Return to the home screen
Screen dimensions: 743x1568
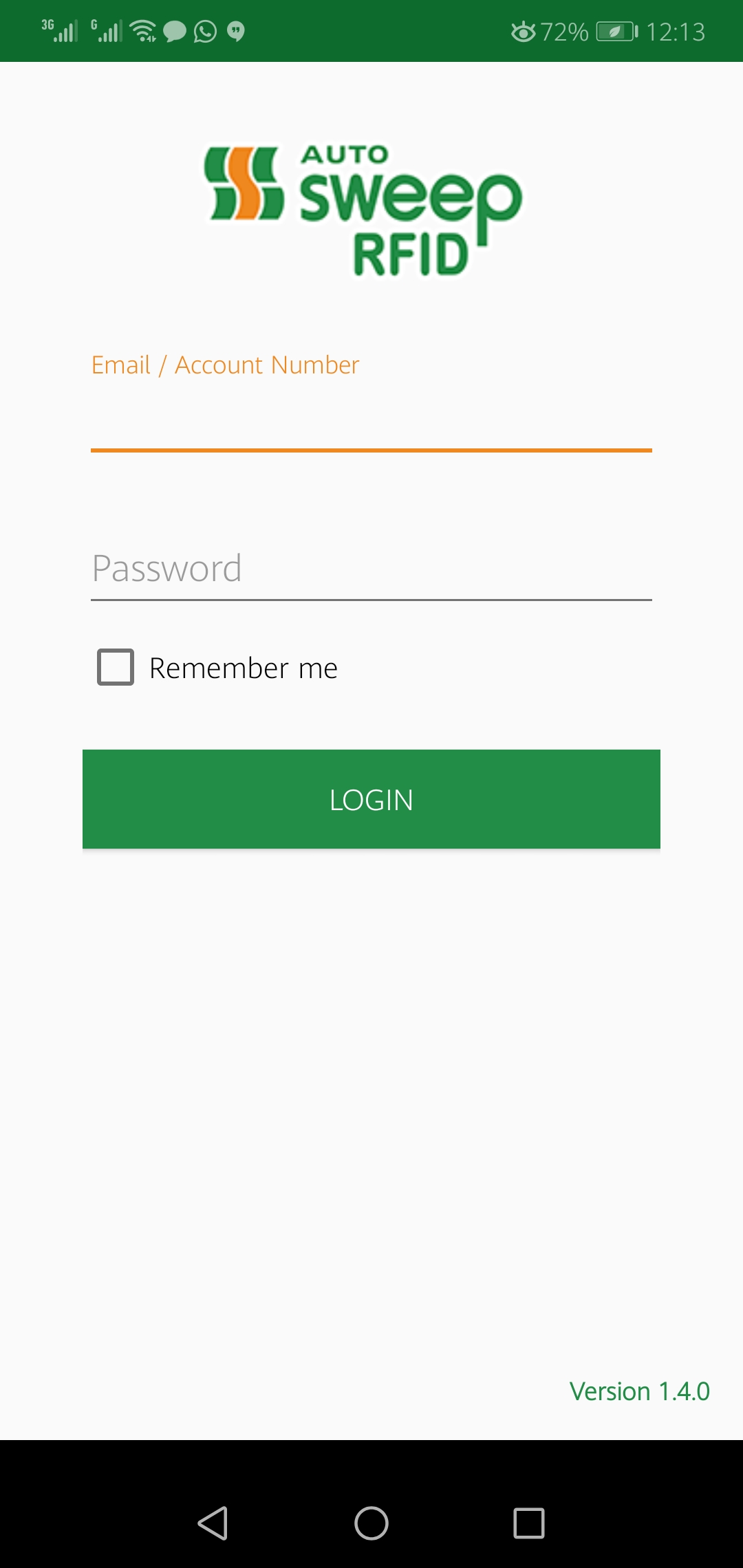pyautogui.click(x=371, y=1523)
